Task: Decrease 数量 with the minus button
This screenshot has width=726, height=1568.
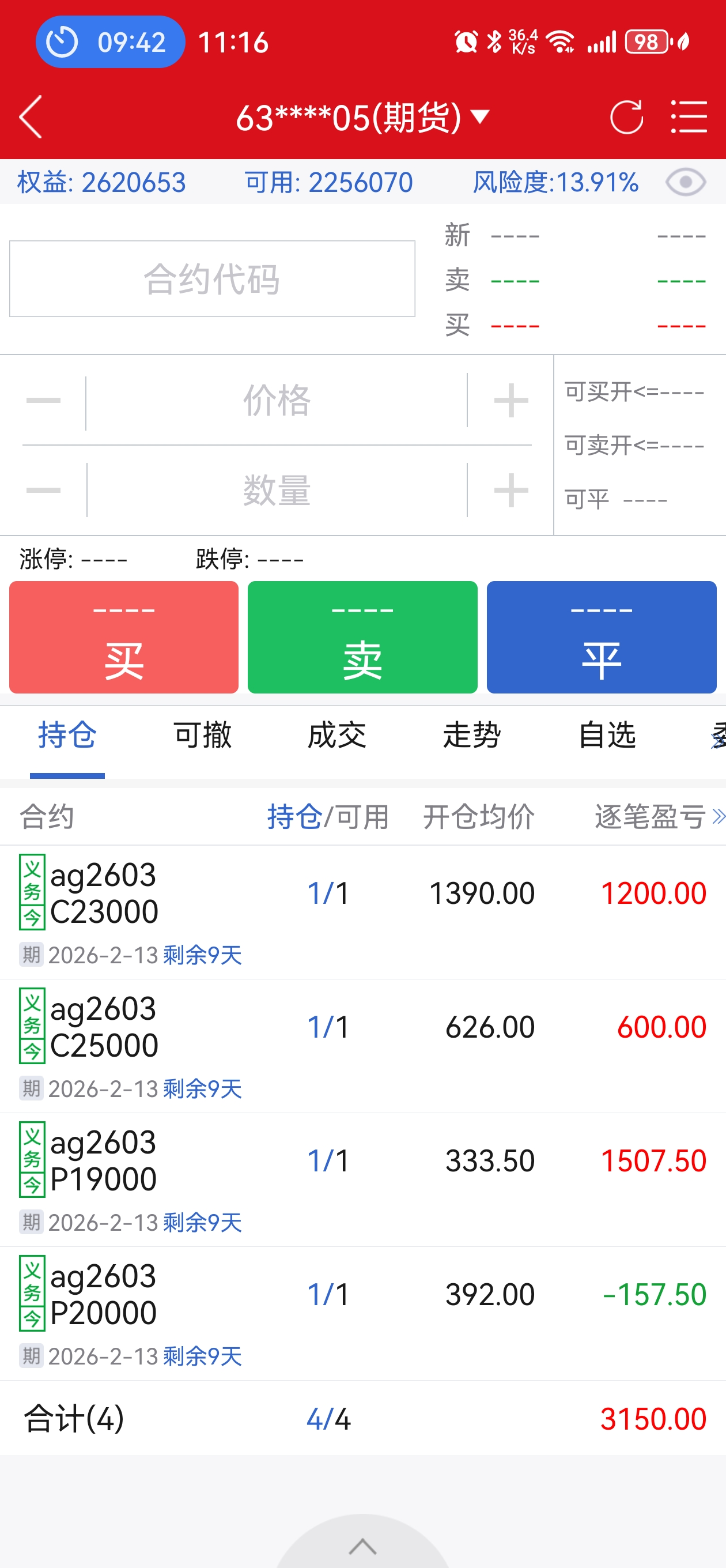Action: coord(43,490)
